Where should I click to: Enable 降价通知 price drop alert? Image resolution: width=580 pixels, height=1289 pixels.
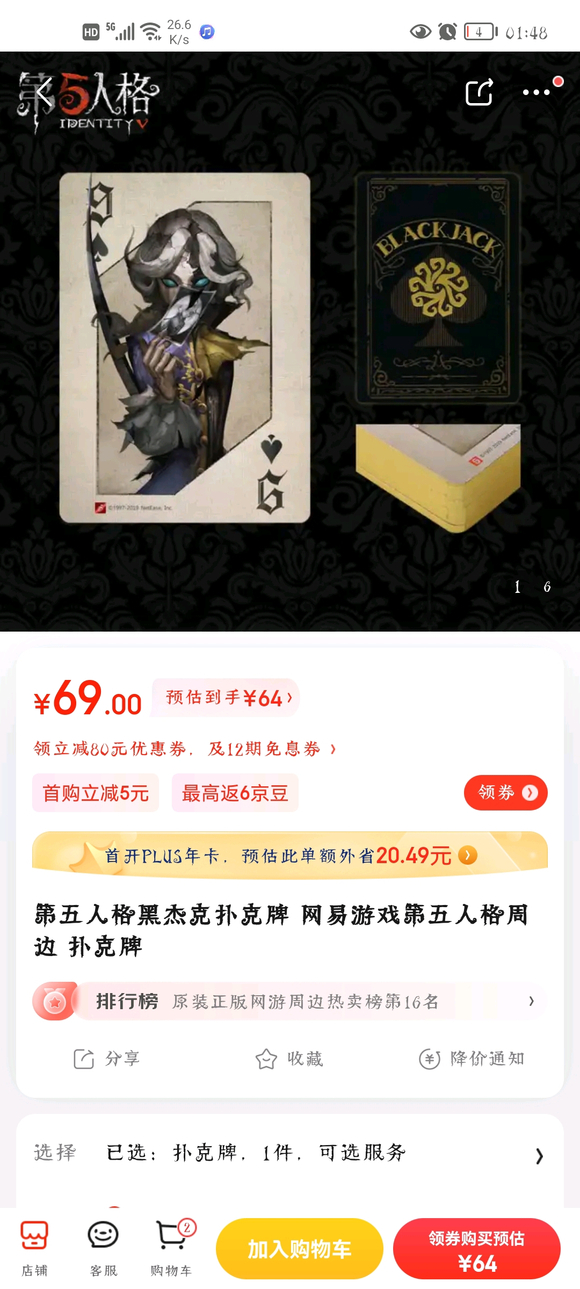pos(471,1059)
